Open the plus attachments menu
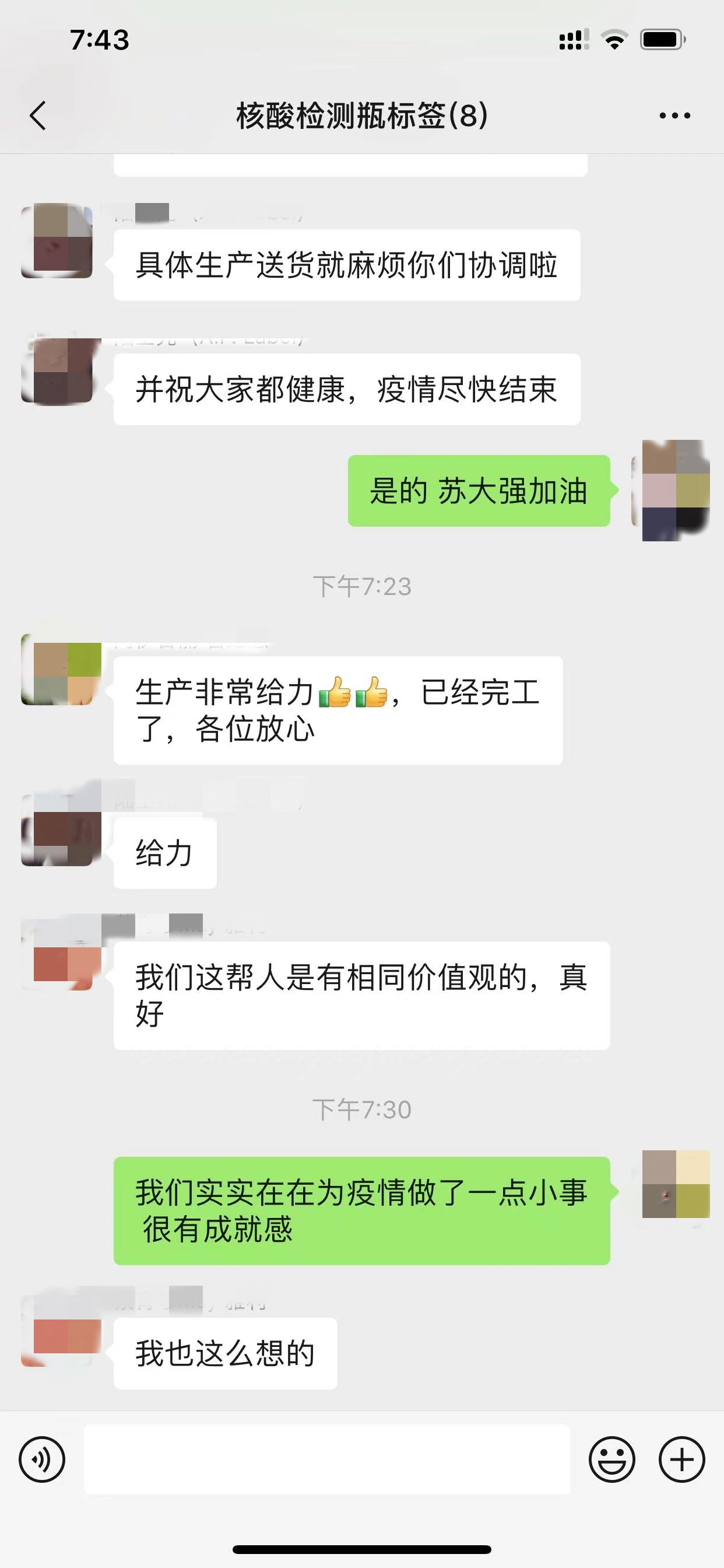This screenshot has width=724, height=1568. pos(681,1459)
